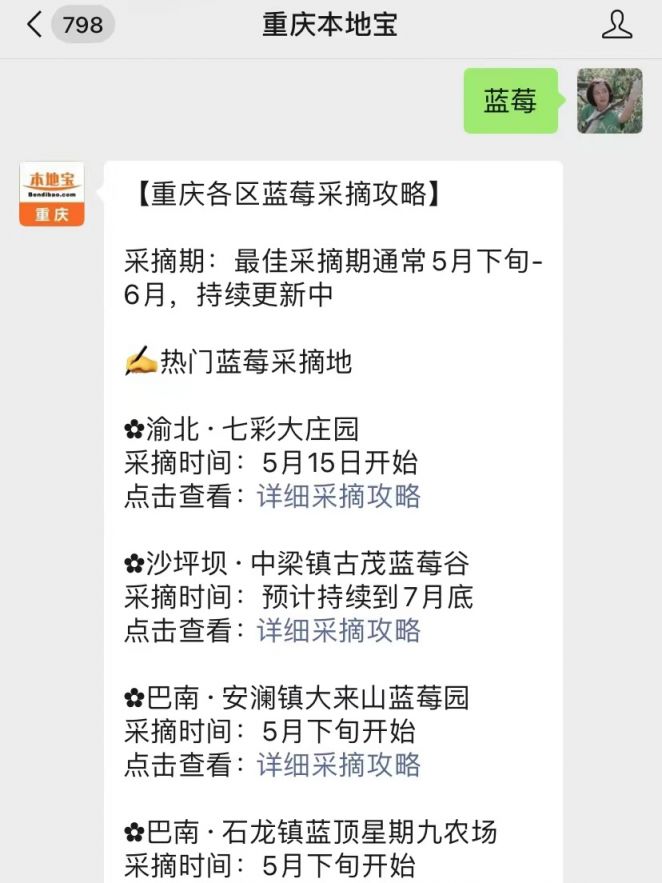The width and height of the screenshot is (662, 883).
Task: Open 详细采摘攻略 link for 中梁镇古茂蓝莓谷
Action: click(x=339, y=630)
